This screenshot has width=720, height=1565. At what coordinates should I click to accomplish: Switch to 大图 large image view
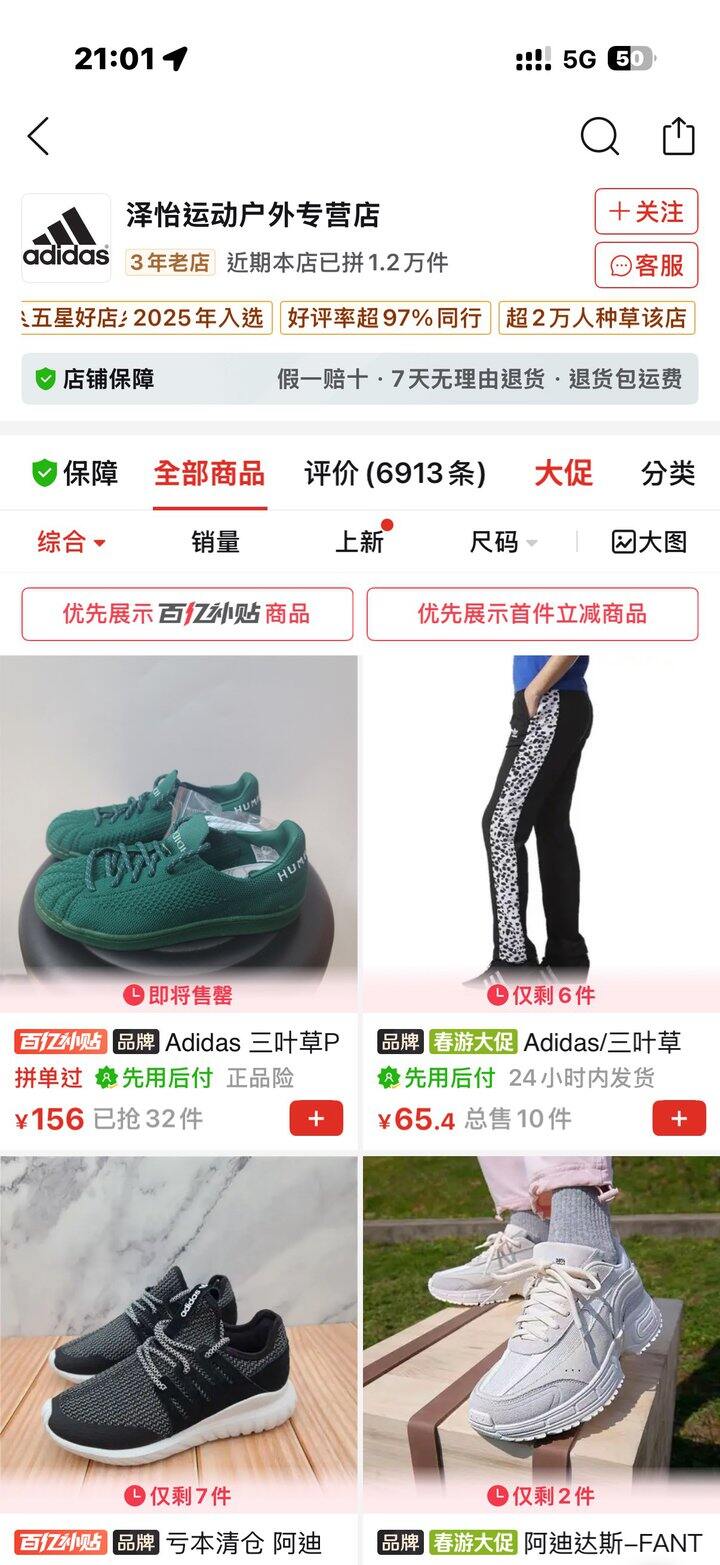(649, 542)
